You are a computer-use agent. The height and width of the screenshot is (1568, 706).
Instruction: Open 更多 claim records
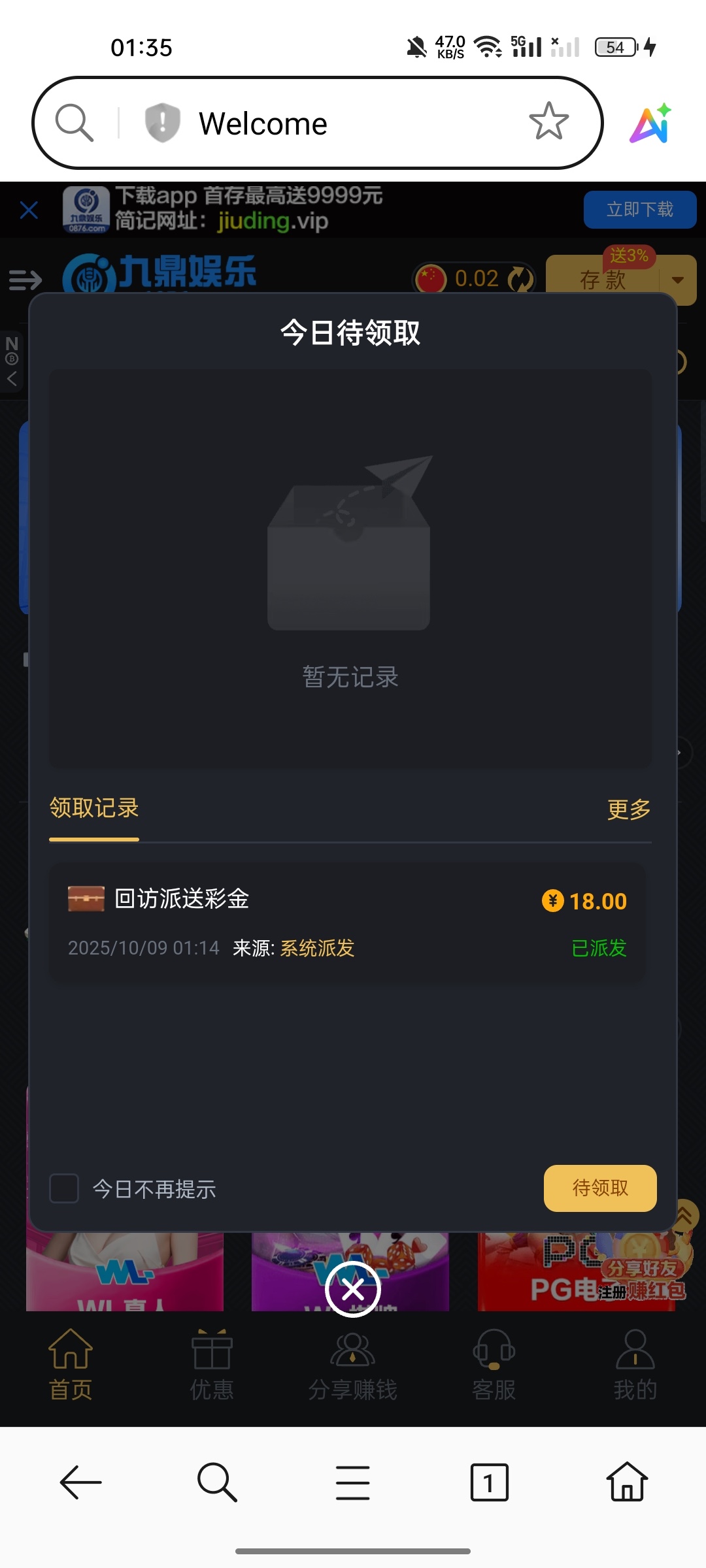point(628,809)
